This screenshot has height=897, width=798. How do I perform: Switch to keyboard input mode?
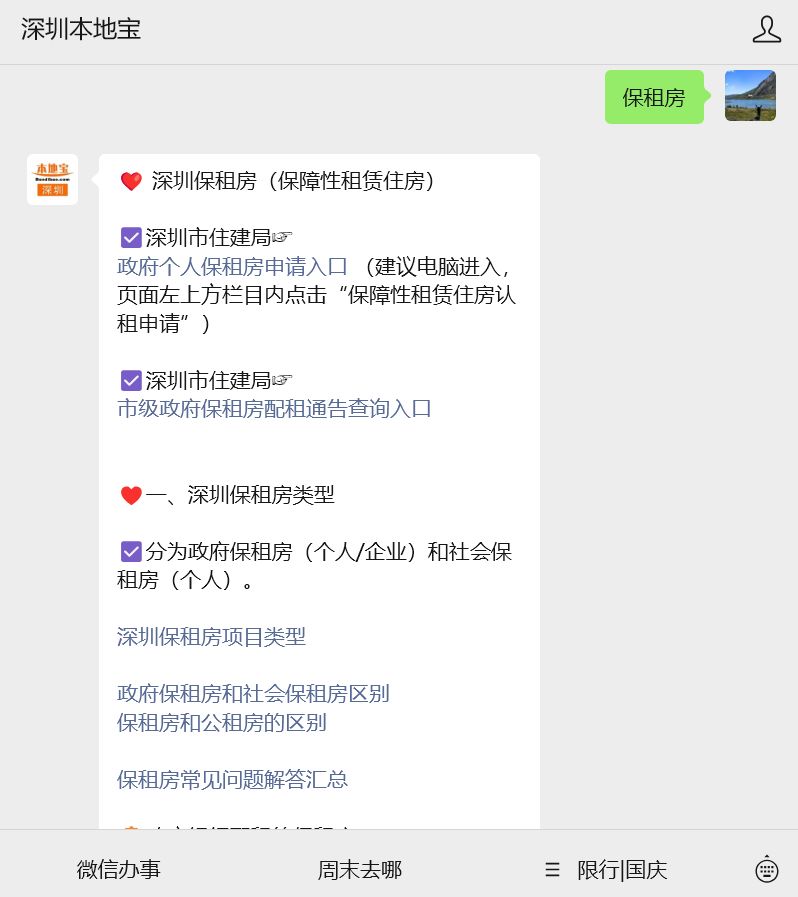tap(766, 869)
